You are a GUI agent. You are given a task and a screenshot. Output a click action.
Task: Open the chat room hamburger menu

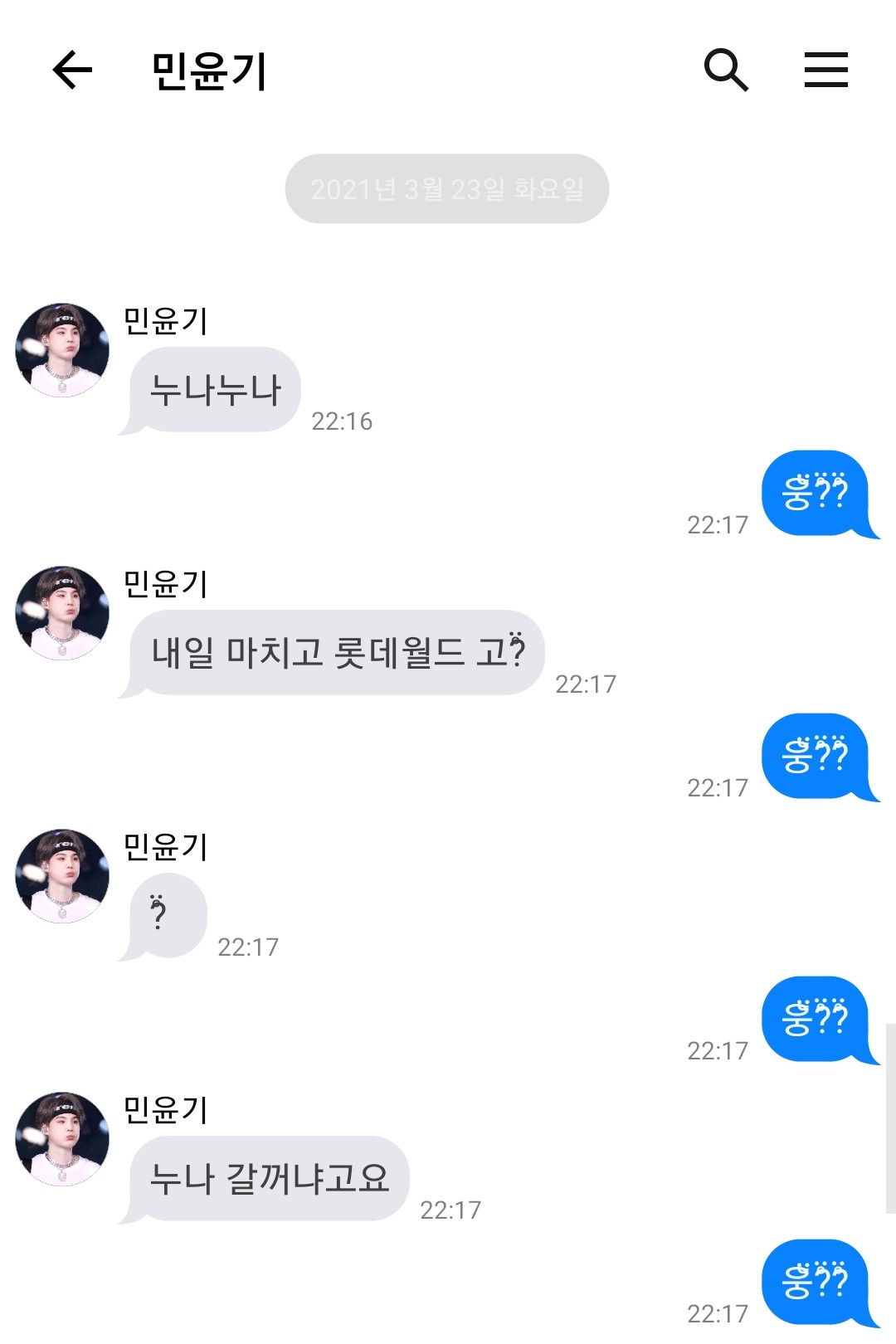pos(825,70)
